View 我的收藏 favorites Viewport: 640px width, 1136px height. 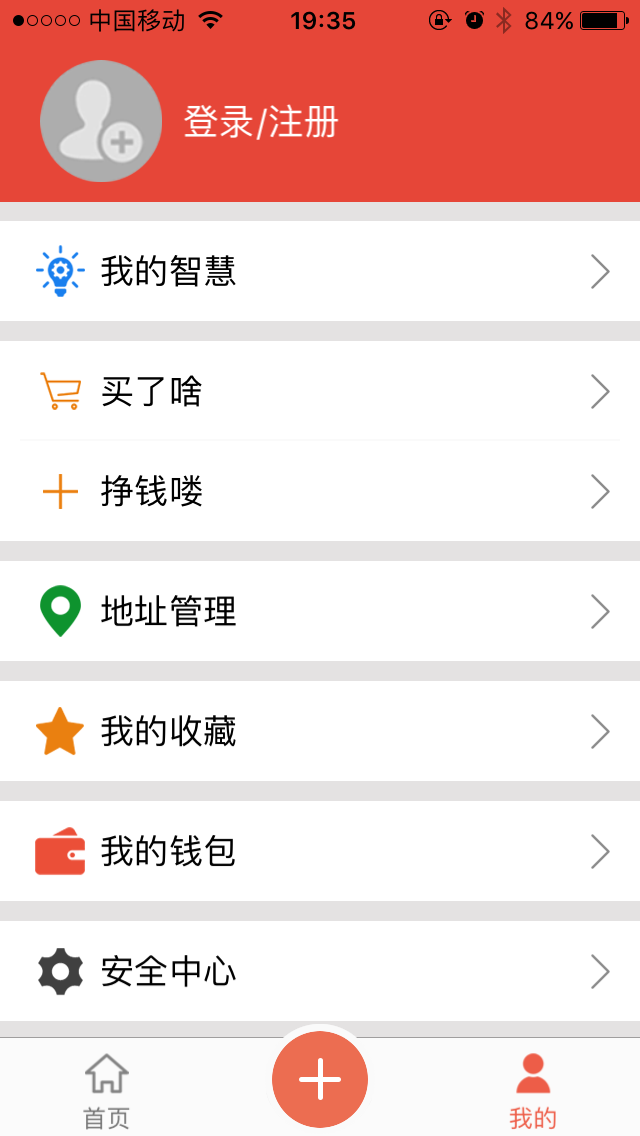320,731
